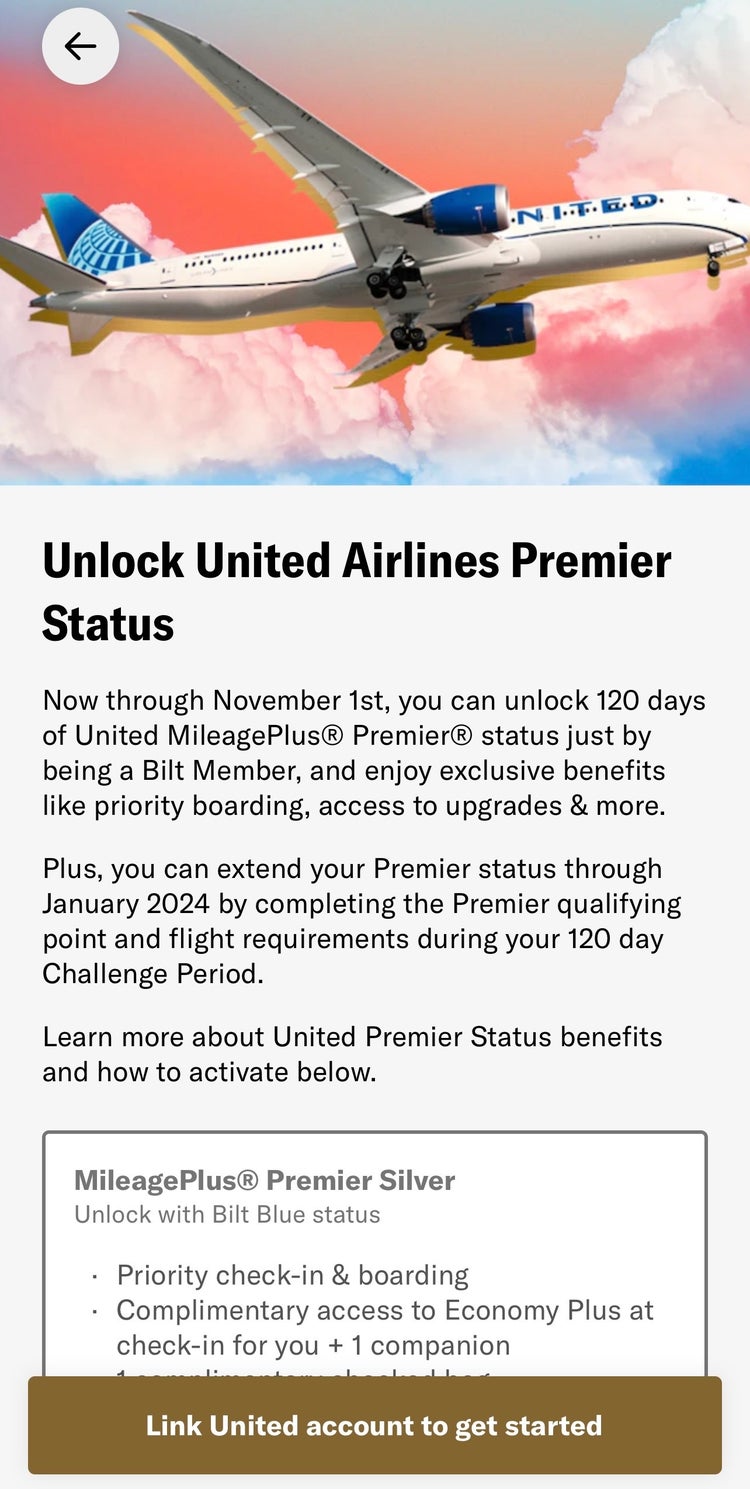Tap the gold call-to-action button at the bottom

click(x=375, y=1426)
